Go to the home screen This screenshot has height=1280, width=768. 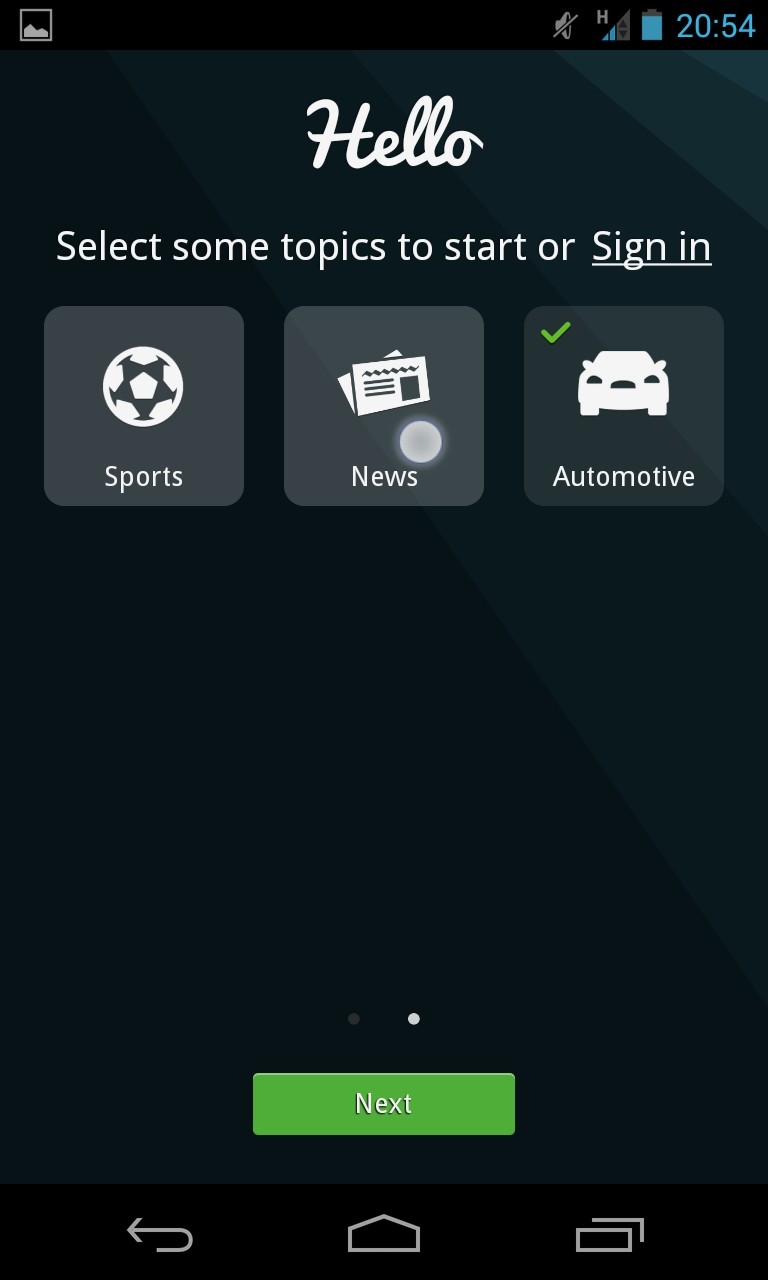pyautogui.click(x=384, y=1235)
